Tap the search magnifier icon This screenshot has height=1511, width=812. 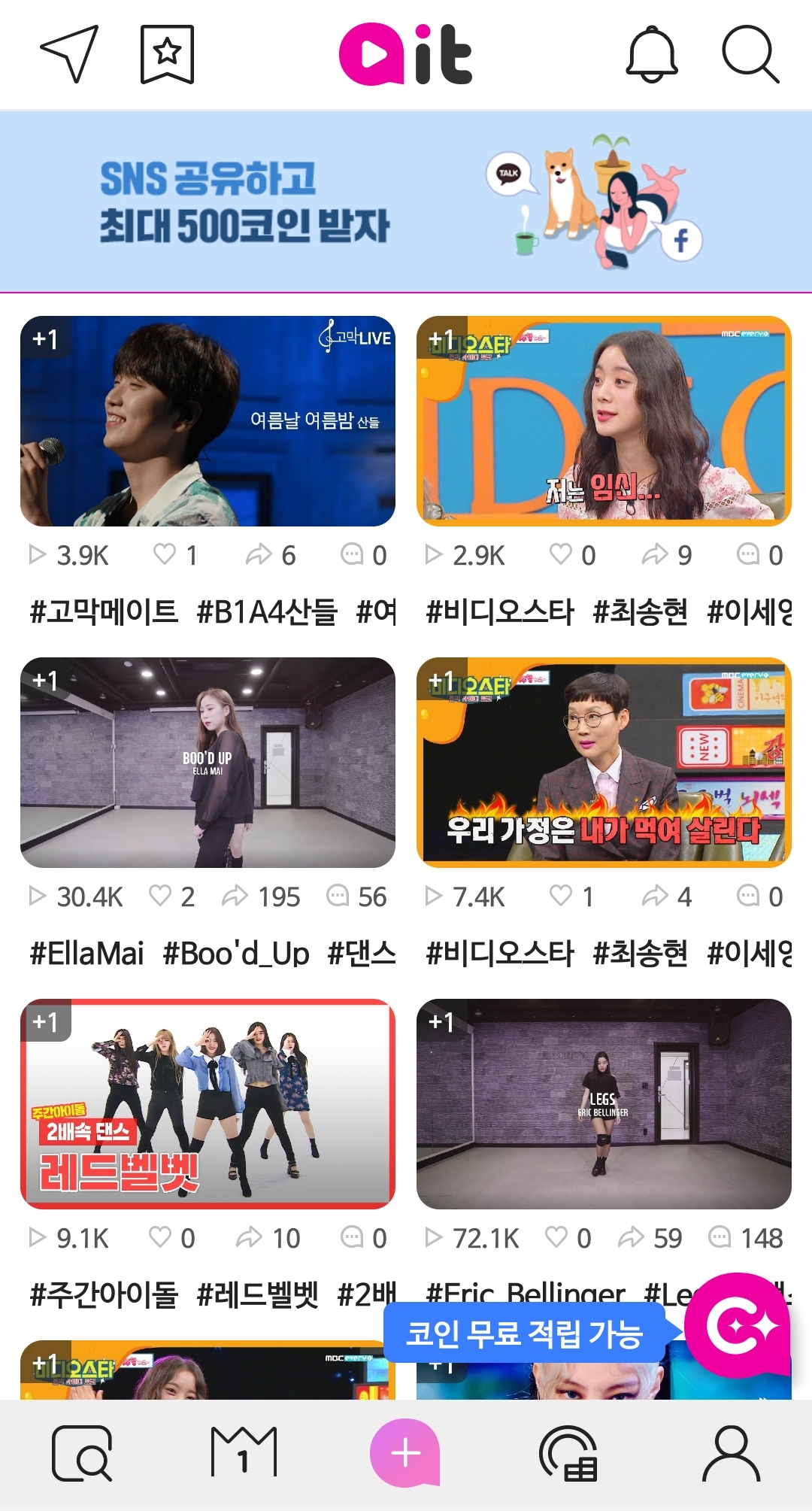[750, 54]
